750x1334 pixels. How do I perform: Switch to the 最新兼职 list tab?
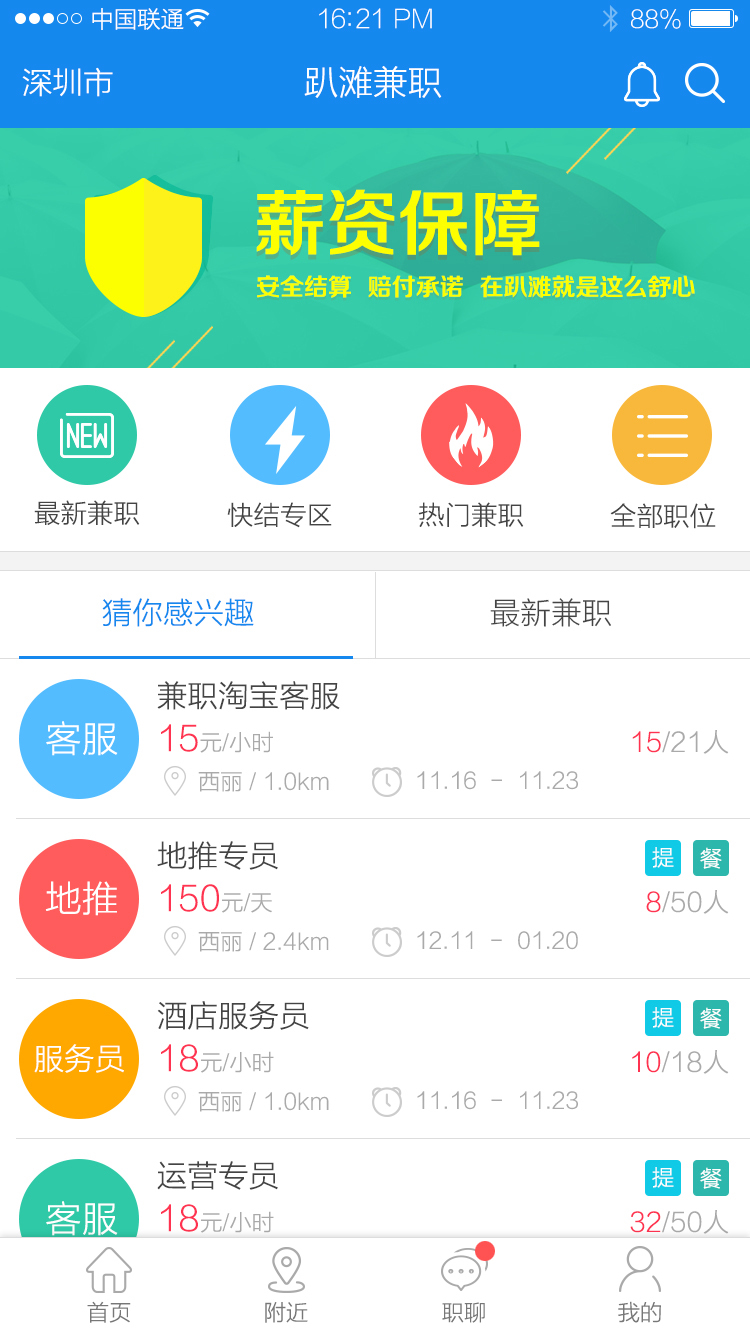(551, 613)
